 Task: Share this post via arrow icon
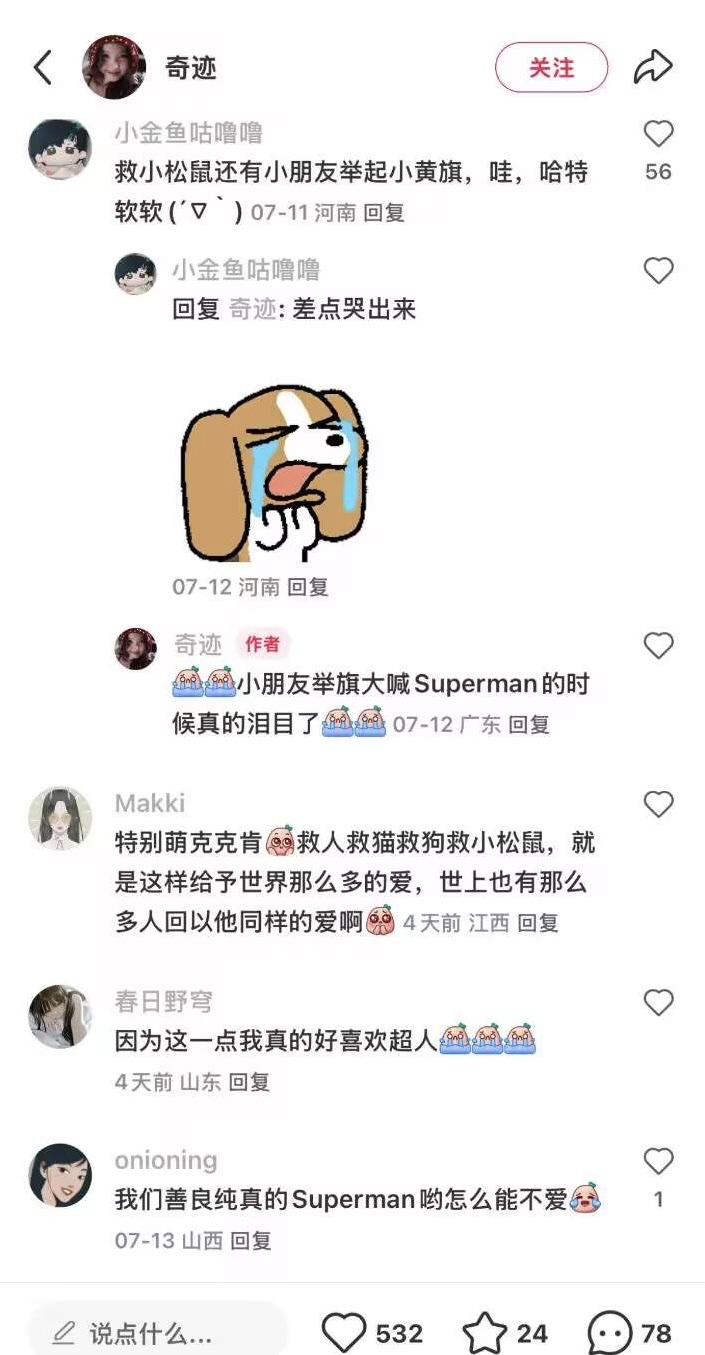652,68
